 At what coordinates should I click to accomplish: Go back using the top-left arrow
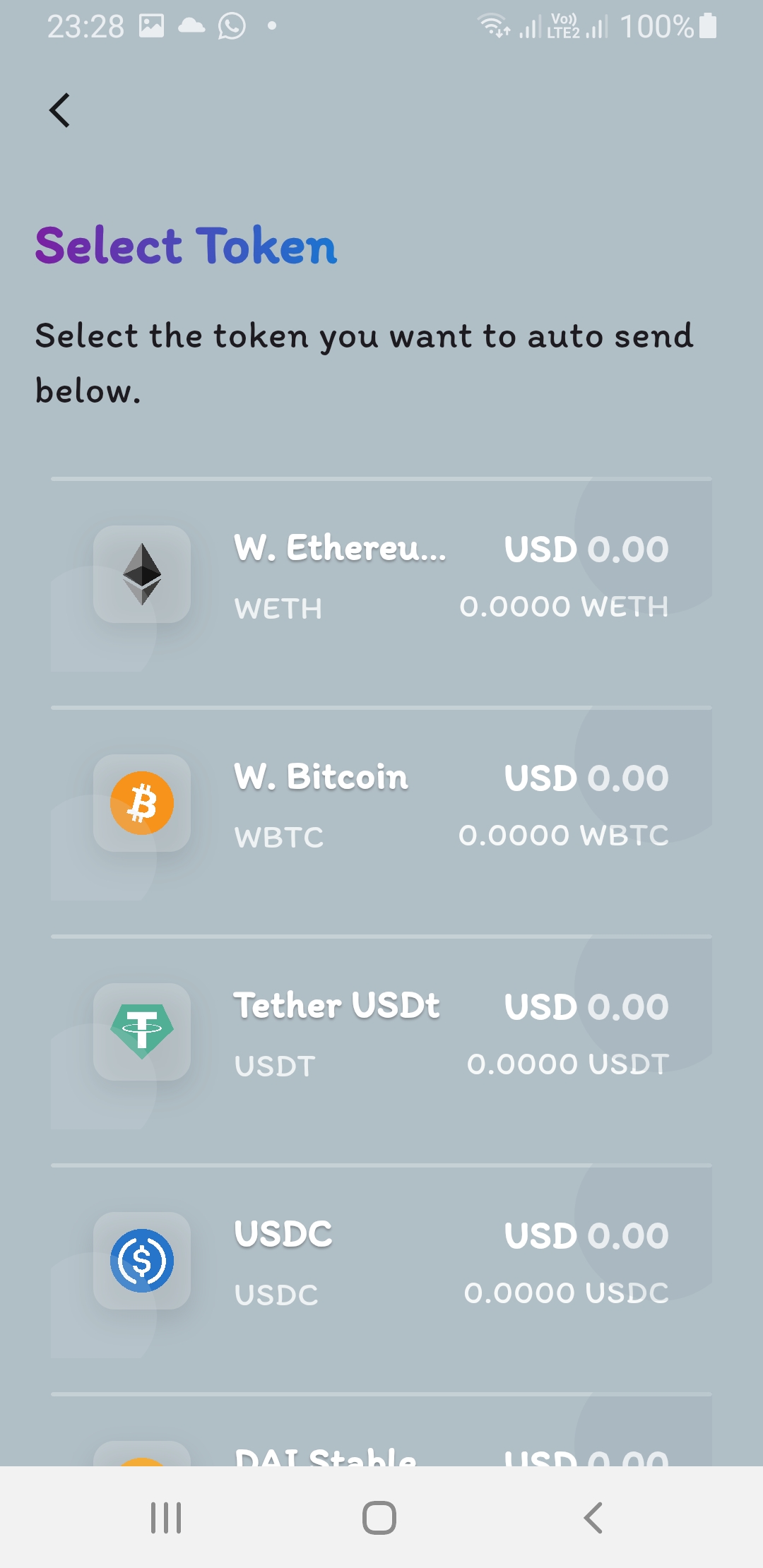pyautogui.click(x=60, y=110)
